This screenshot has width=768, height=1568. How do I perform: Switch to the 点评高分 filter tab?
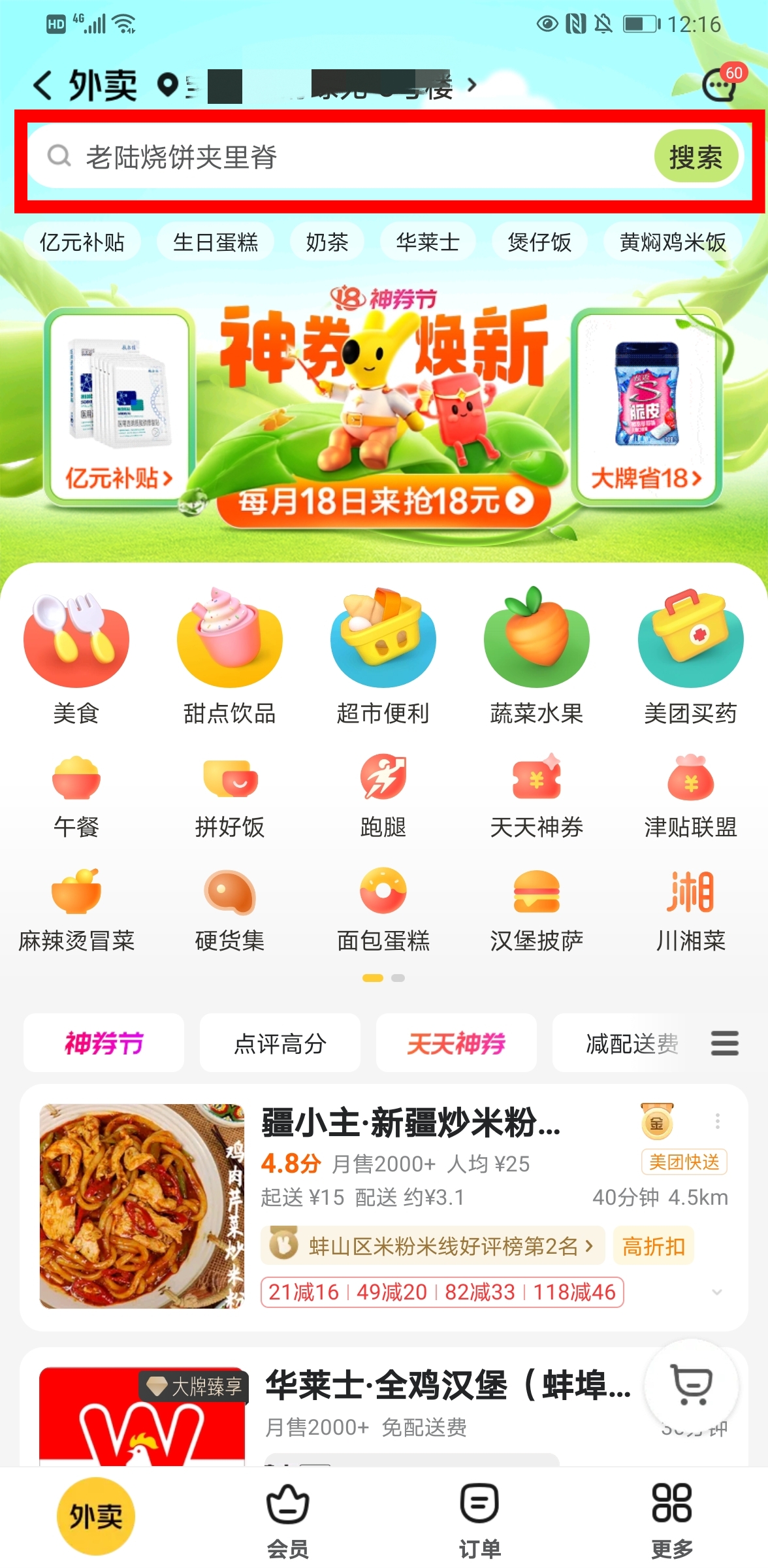[x=280, y=1043]
